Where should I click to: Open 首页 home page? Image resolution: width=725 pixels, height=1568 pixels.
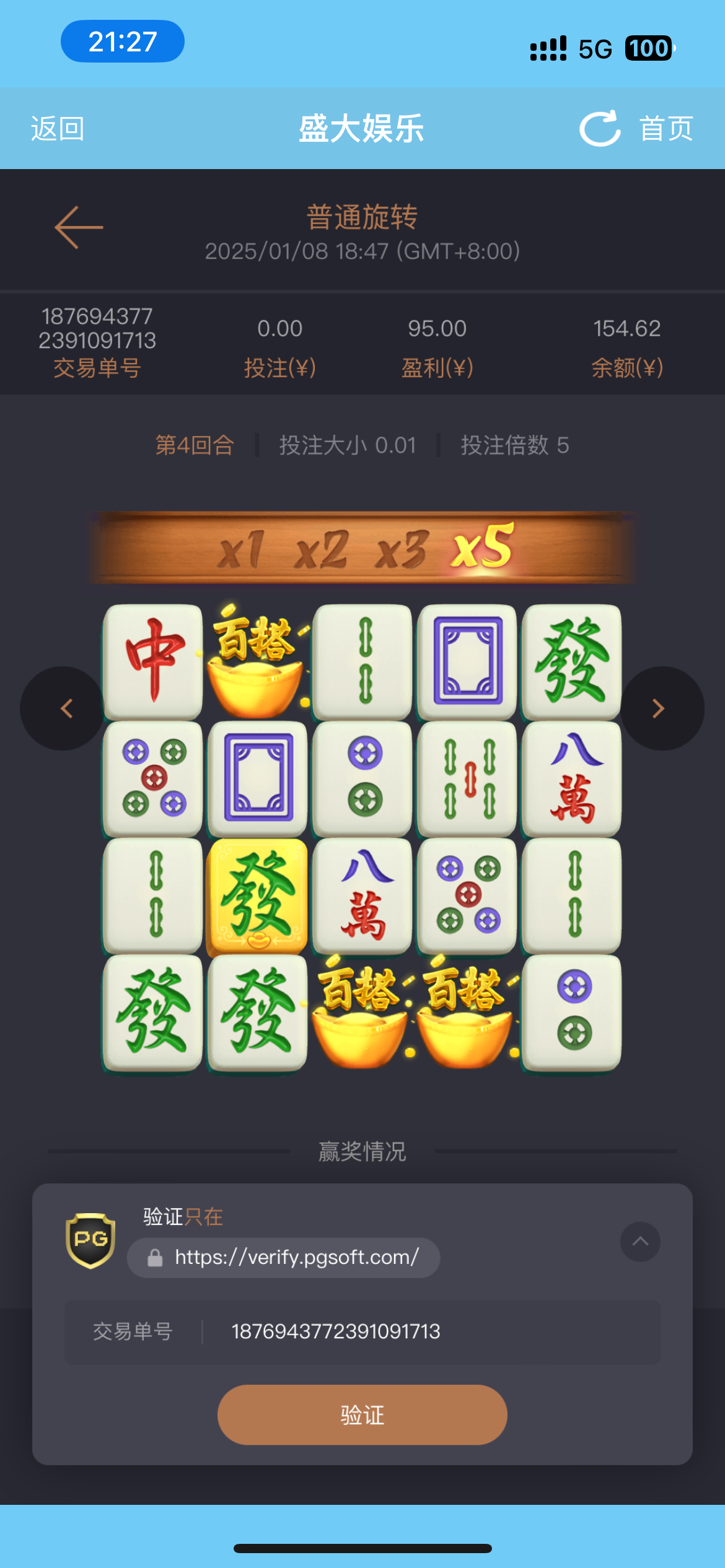[x=666, y=129]
